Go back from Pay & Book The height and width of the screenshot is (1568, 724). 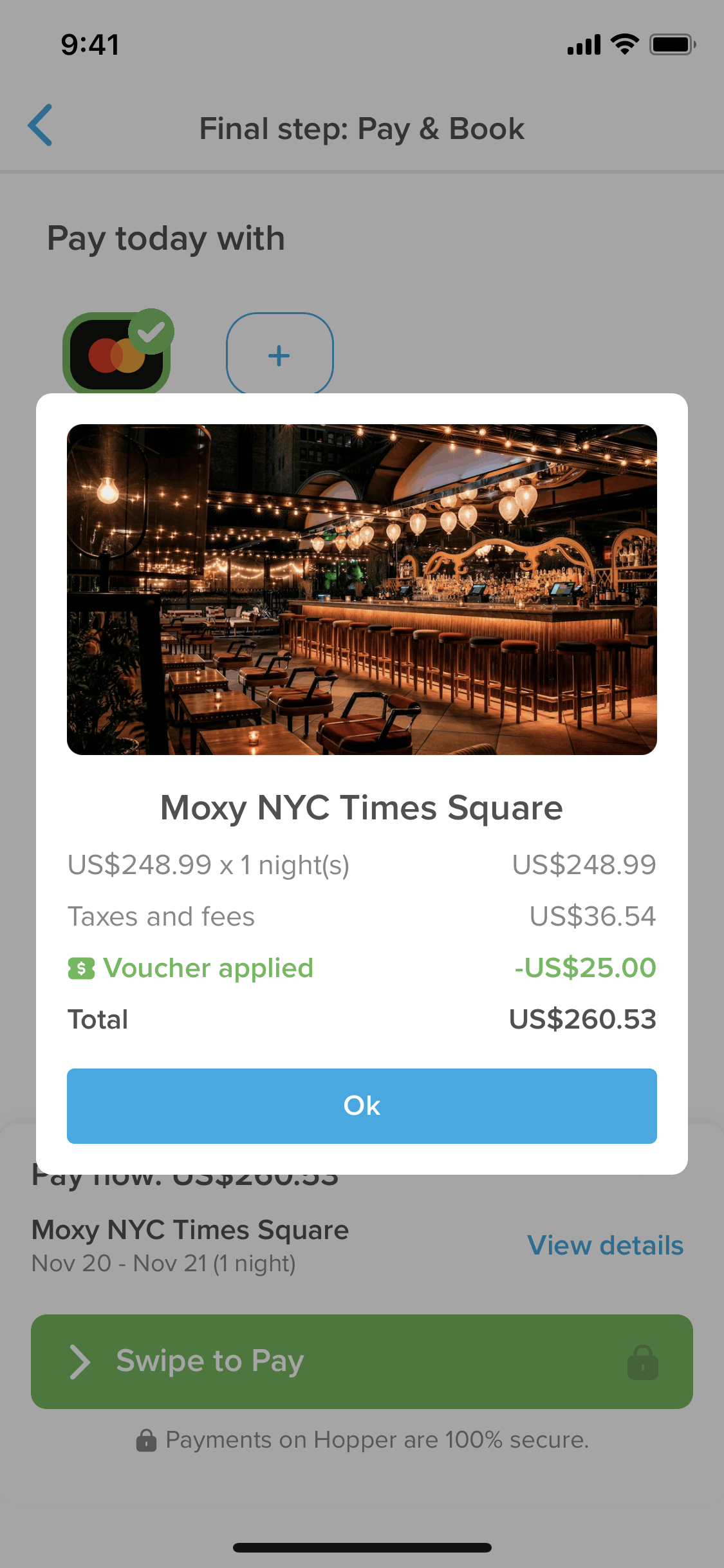tap(40, 126)
